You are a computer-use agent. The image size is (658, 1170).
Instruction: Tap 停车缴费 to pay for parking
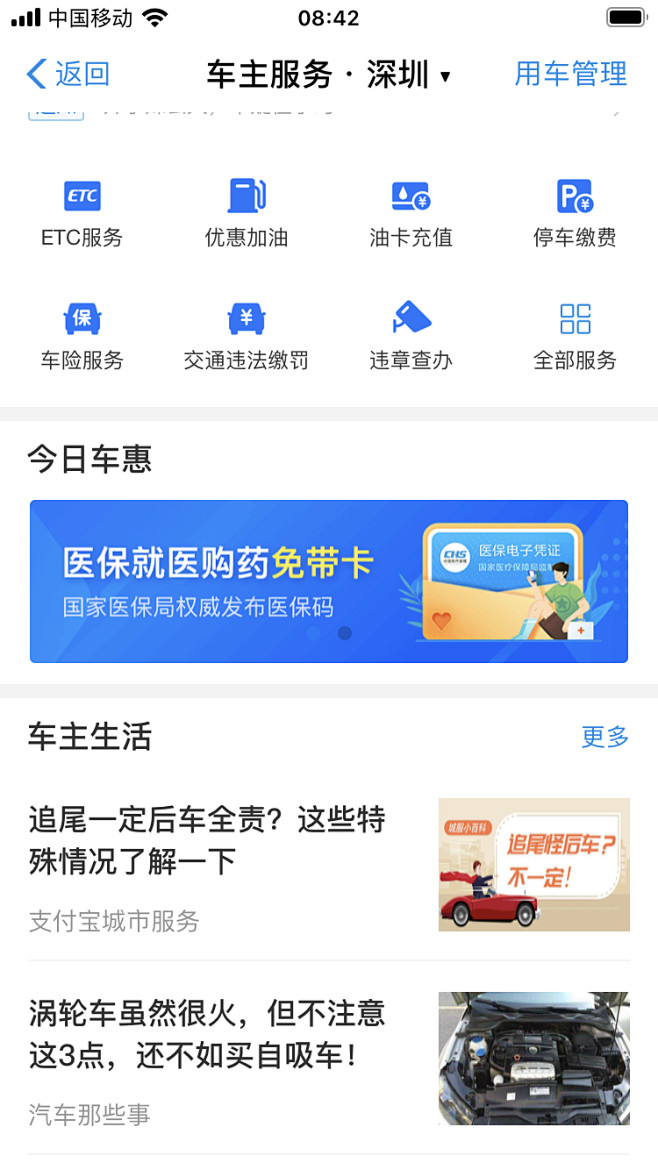(574, 214)
